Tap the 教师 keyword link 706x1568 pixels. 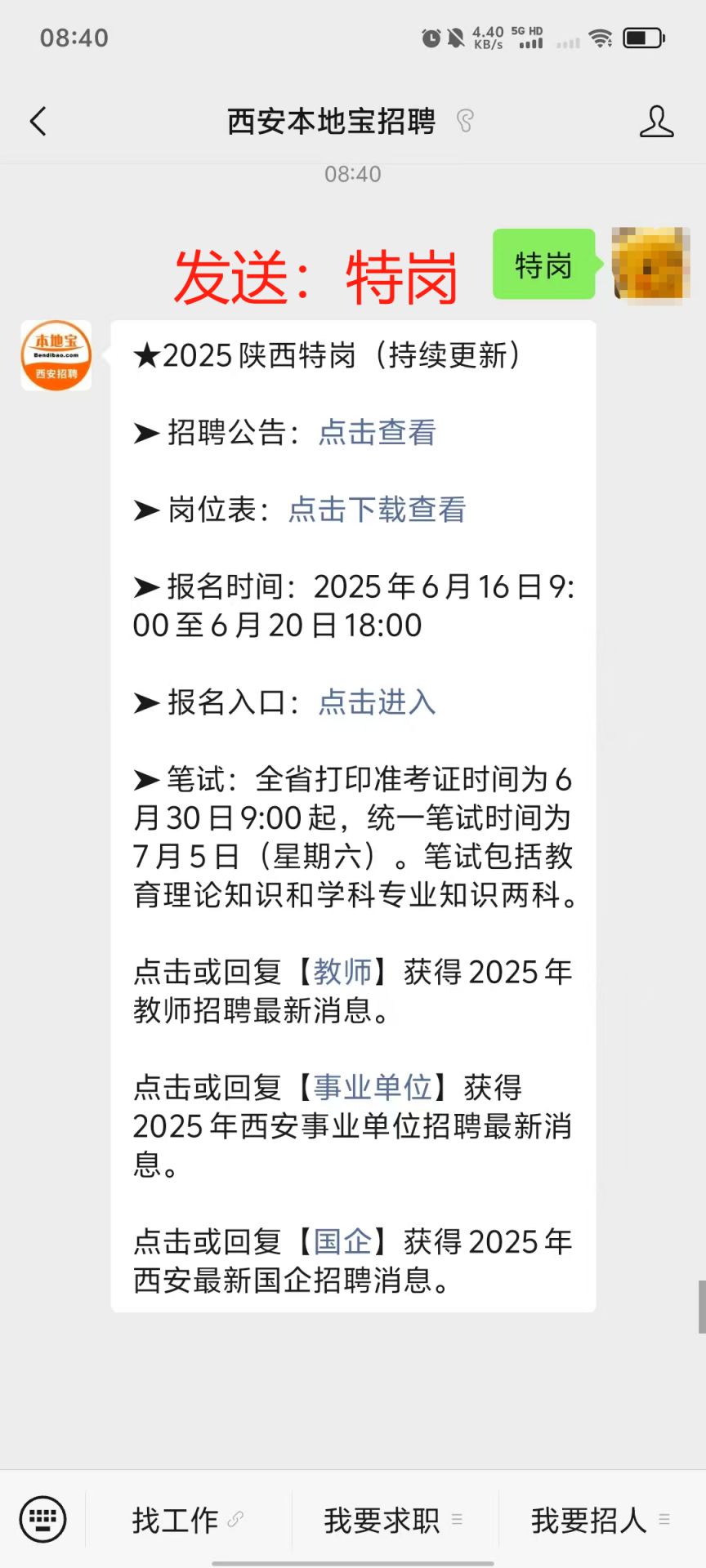point(342,972)
